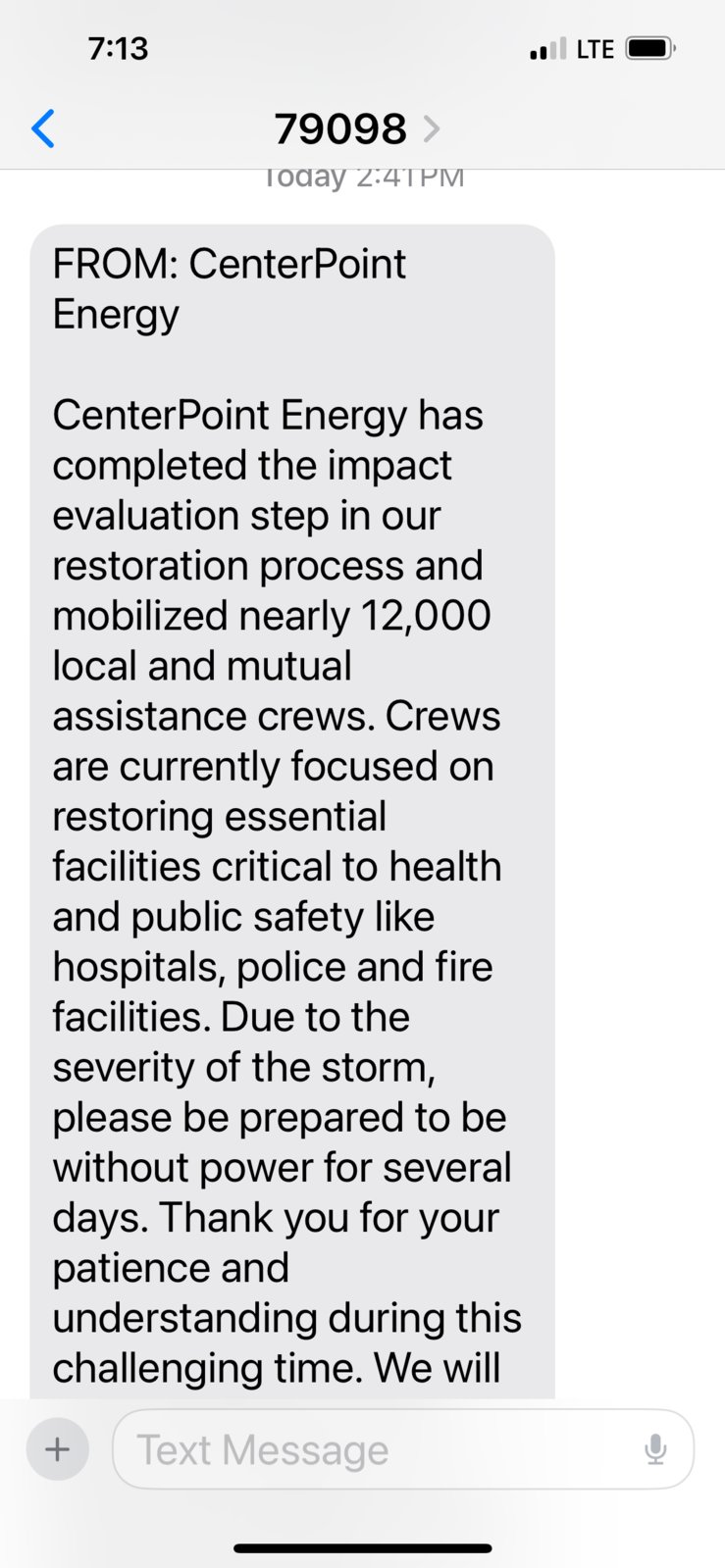Start dictation with the microphone icon
This screenshot has height=1568, width=725.
pyautogui.click(x=655, y=1449)
